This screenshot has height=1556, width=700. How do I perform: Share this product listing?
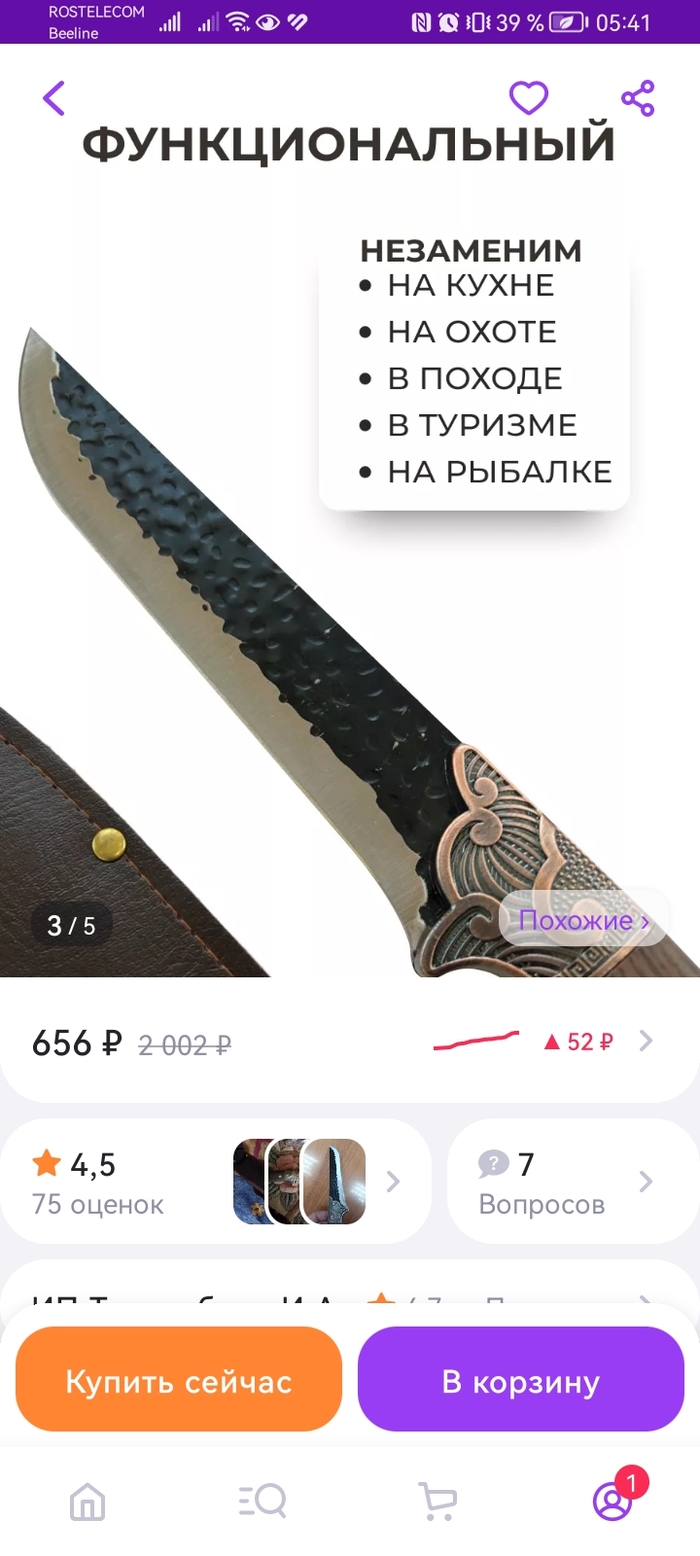[637, 98]
